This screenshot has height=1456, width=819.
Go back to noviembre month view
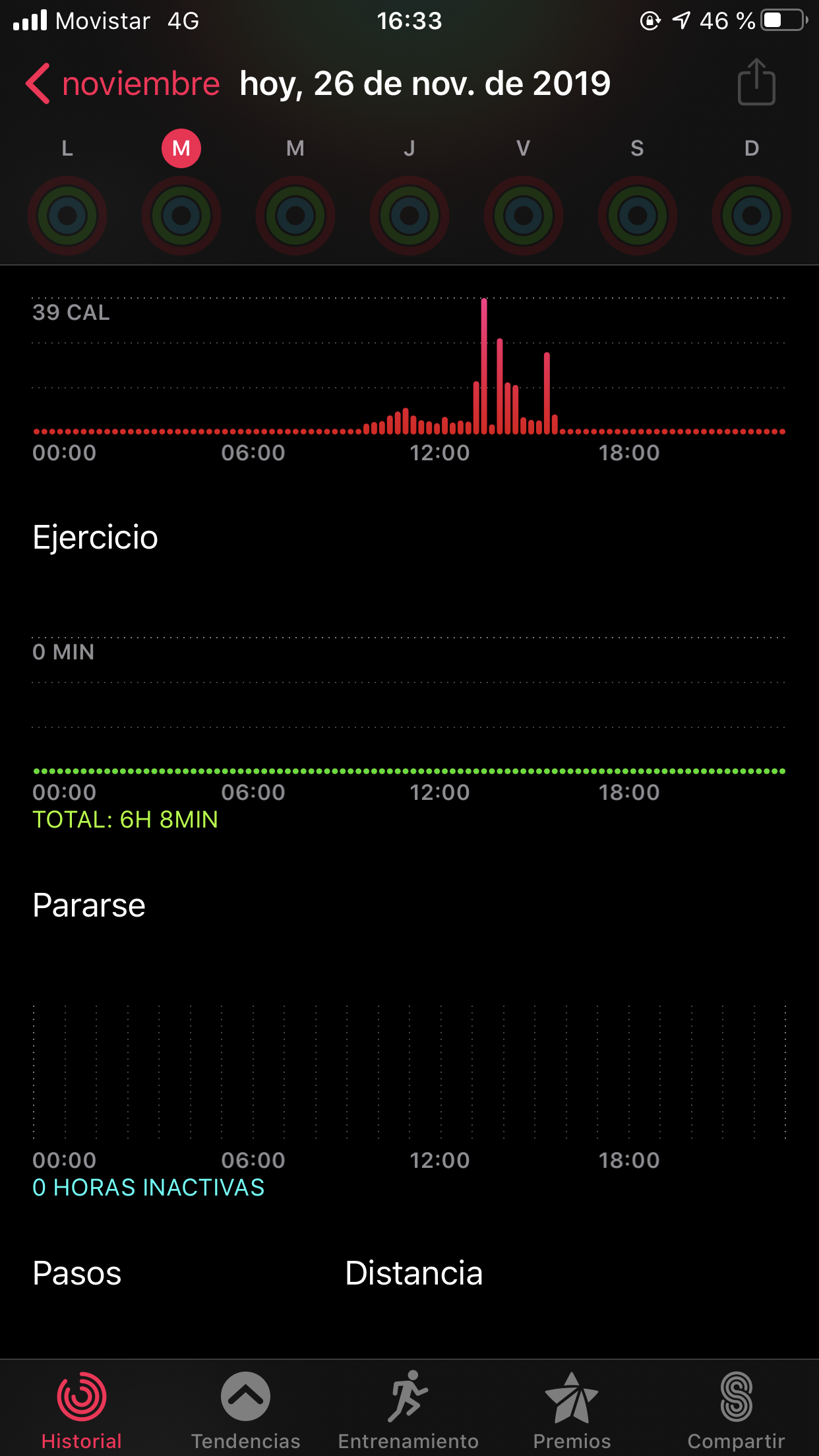click(x=123, y=84)
